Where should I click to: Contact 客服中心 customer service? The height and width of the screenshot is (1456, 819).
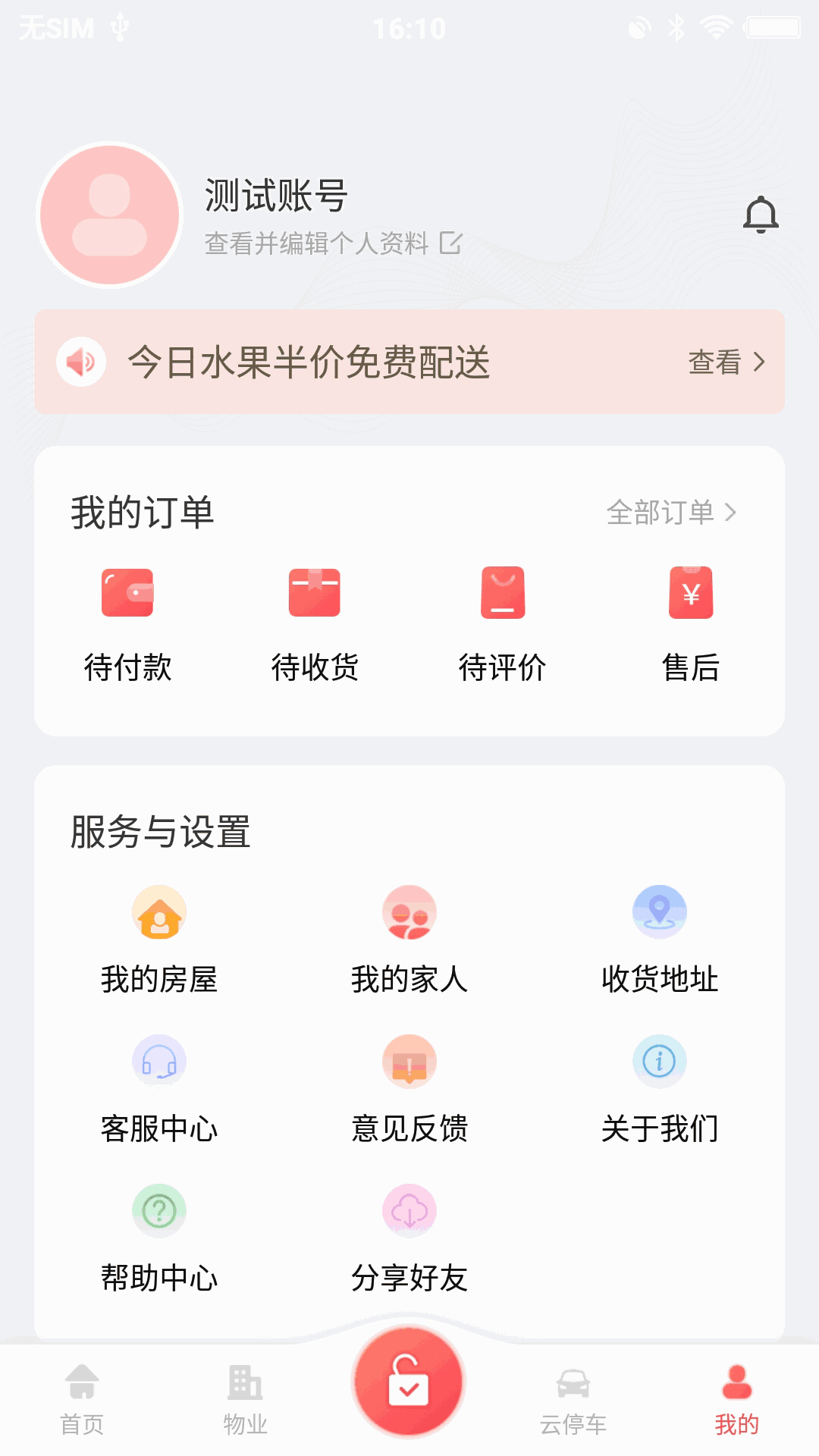click(159, 1088)
